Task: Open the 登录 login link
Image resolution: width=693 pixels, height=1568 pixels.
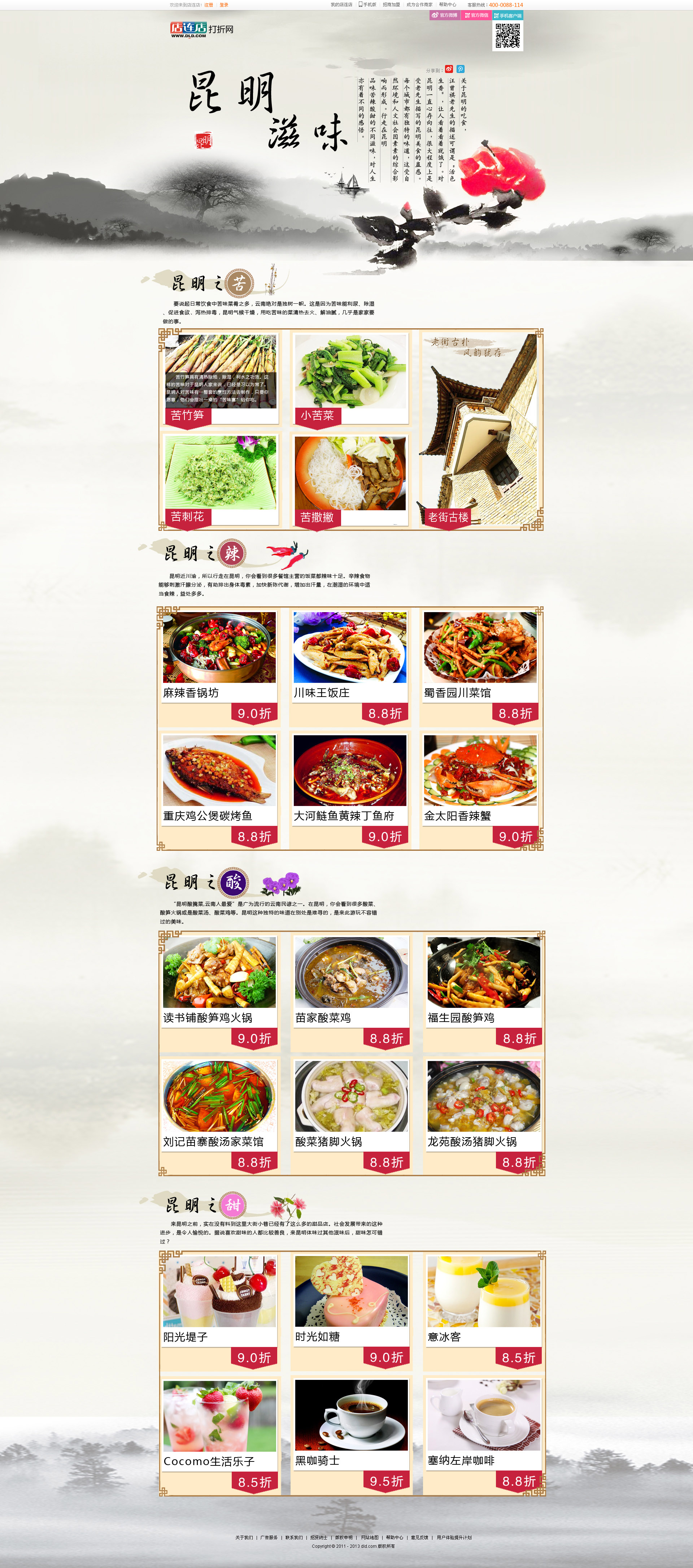Action: point(224,5)
